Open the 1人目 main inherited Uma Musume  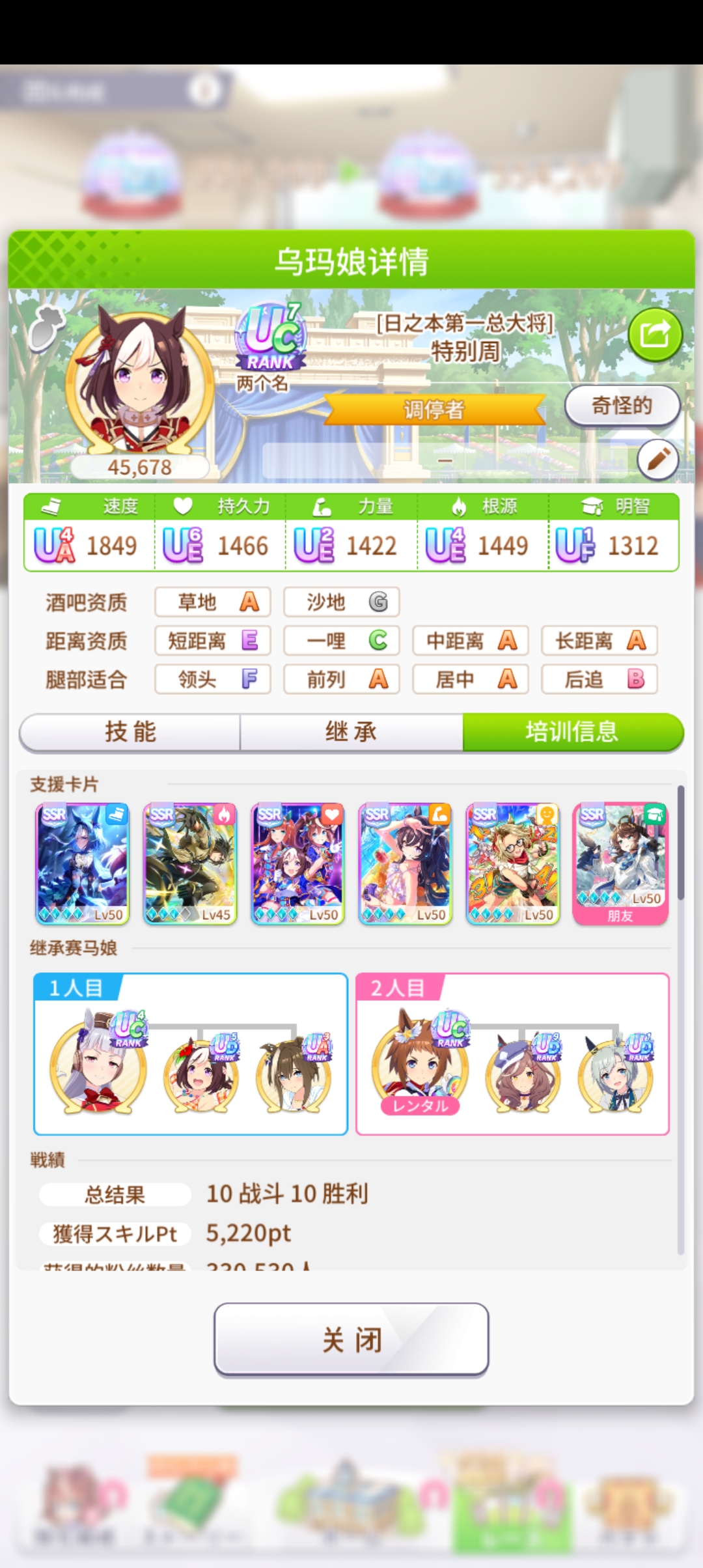coord(98,1061)
